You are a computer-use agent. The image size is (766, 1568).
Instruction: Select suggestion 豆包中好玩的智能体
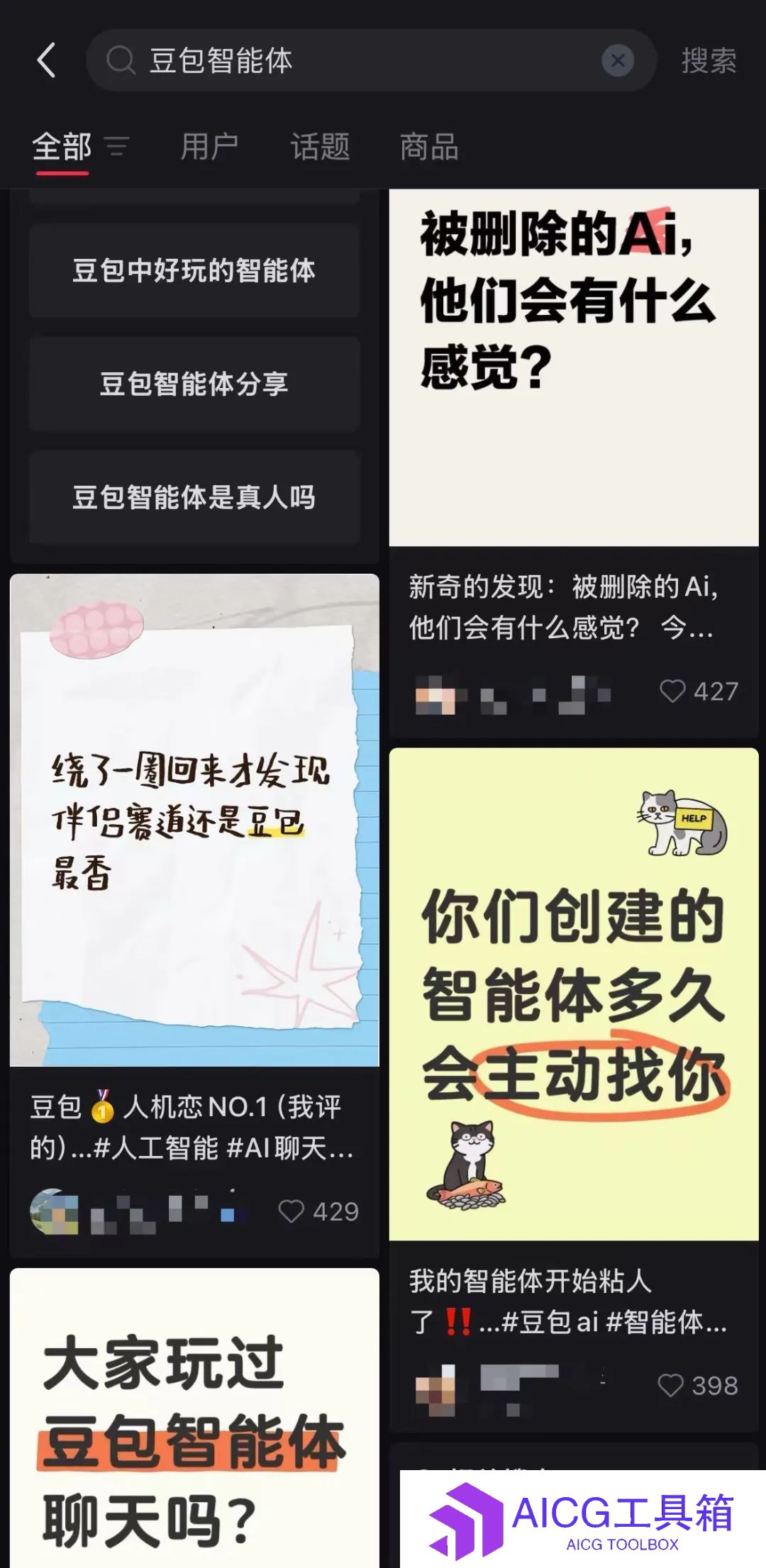click(194, 271)
